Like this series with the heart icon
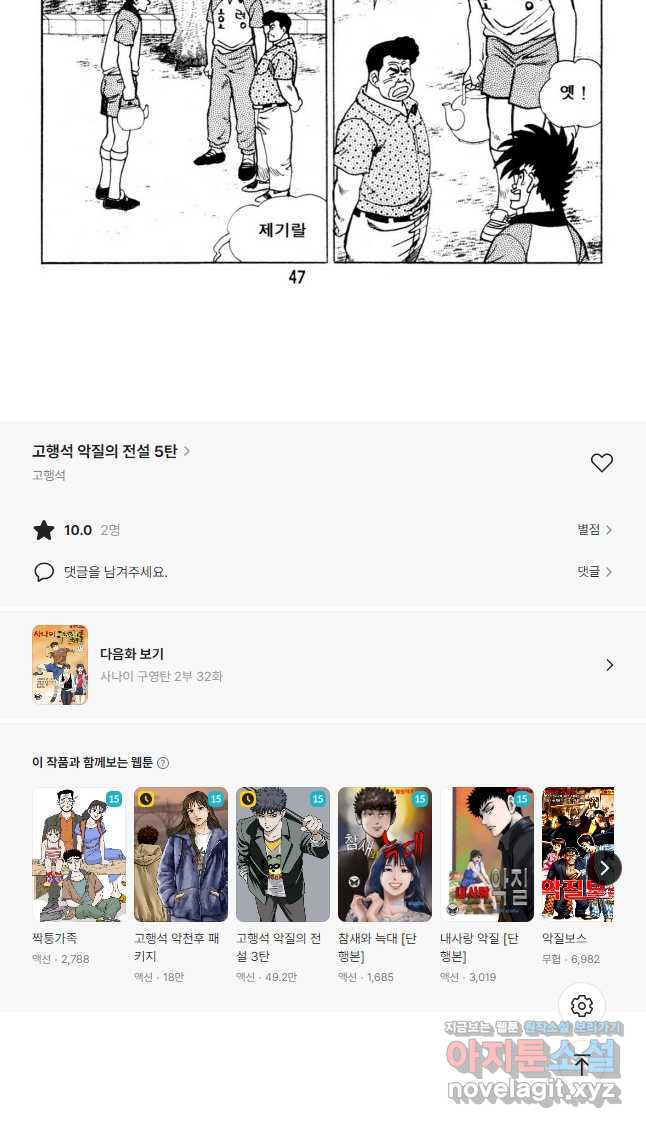 601,463
